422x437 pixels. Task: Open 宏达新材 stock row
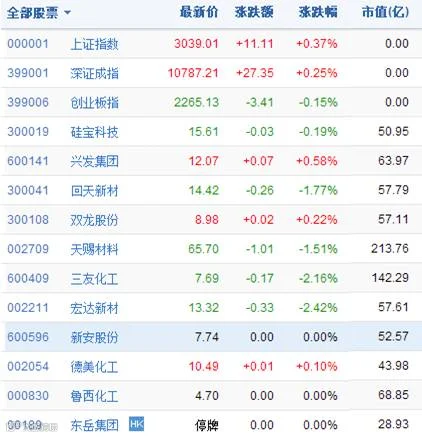211,308
